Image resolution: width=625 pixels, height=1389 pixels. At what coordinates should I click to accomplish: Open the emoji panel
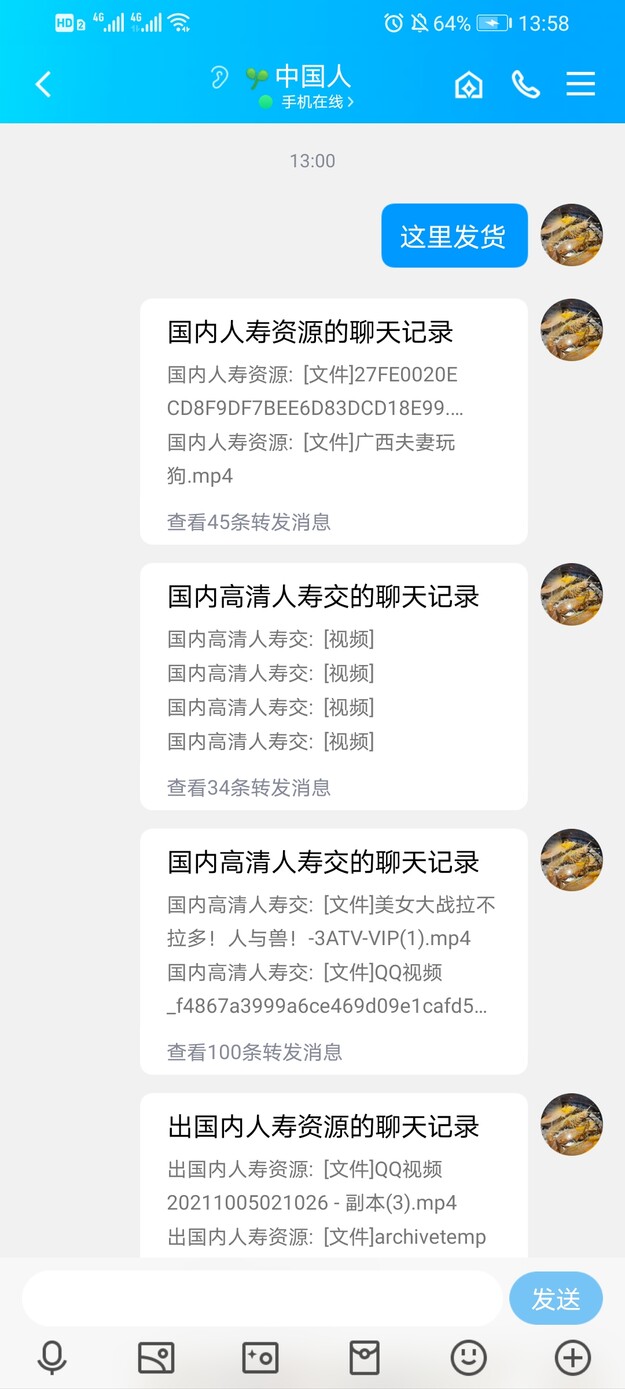point(468,1357)
